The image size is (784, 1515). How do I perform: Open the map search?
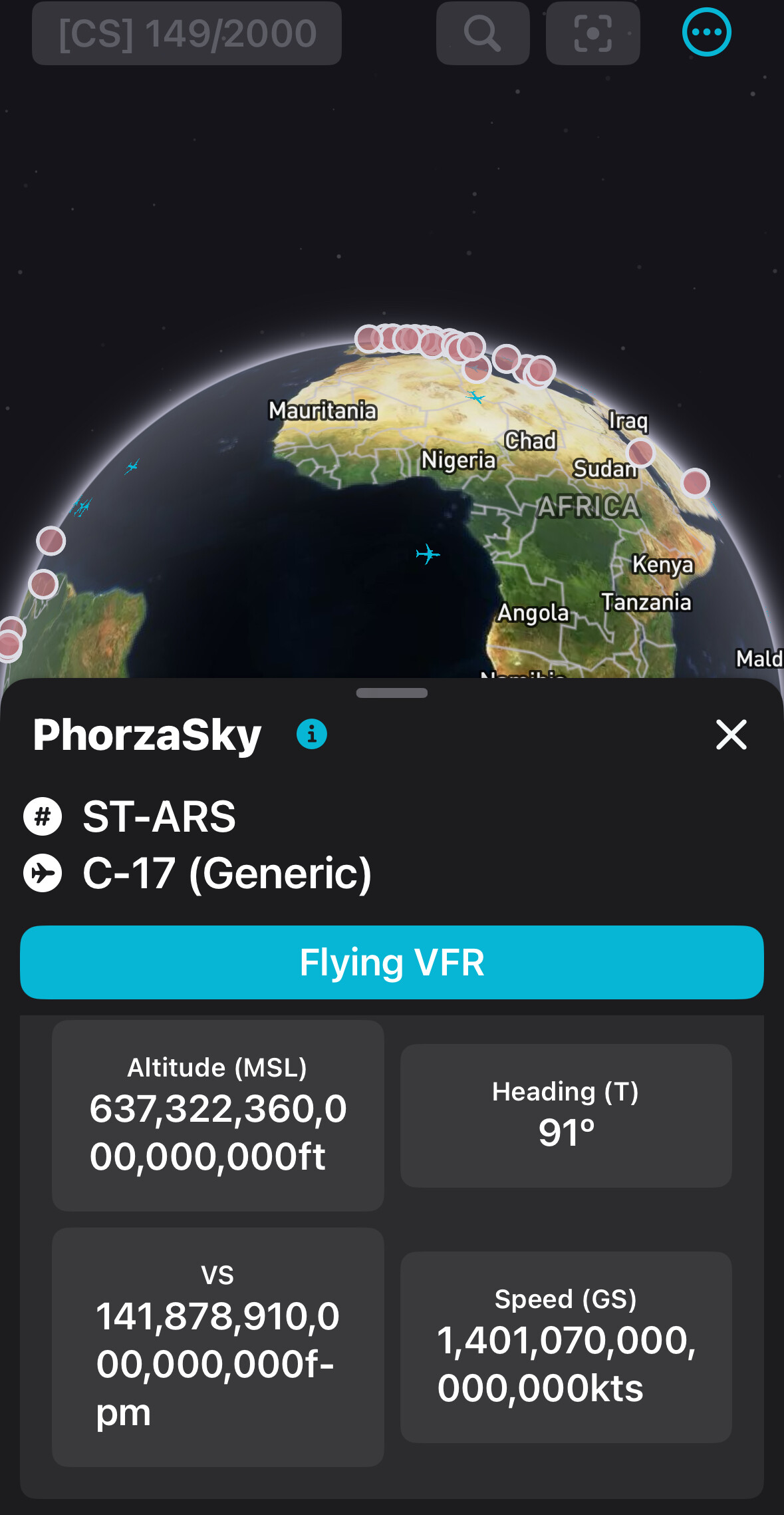point(483,33)
